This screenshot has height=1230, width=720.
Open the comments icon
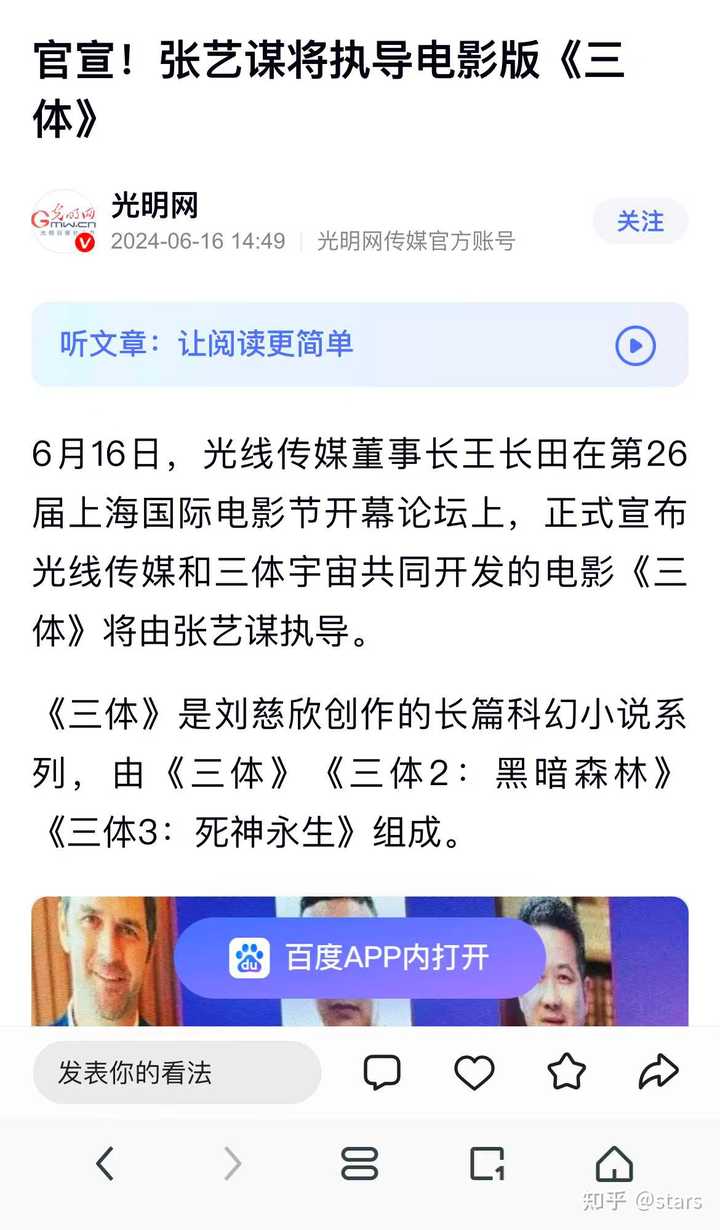pyautogui.click(x=381, y=1073)
